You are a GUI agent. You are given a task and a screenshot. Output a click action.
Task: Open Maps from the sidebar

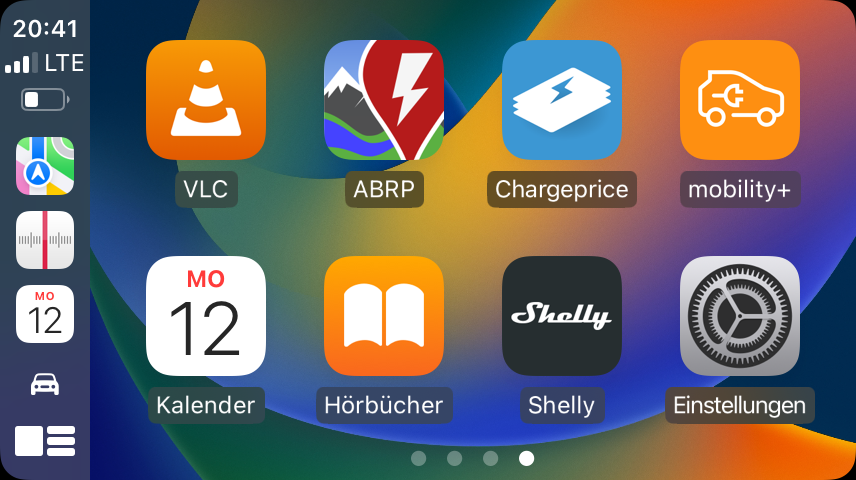45,166
